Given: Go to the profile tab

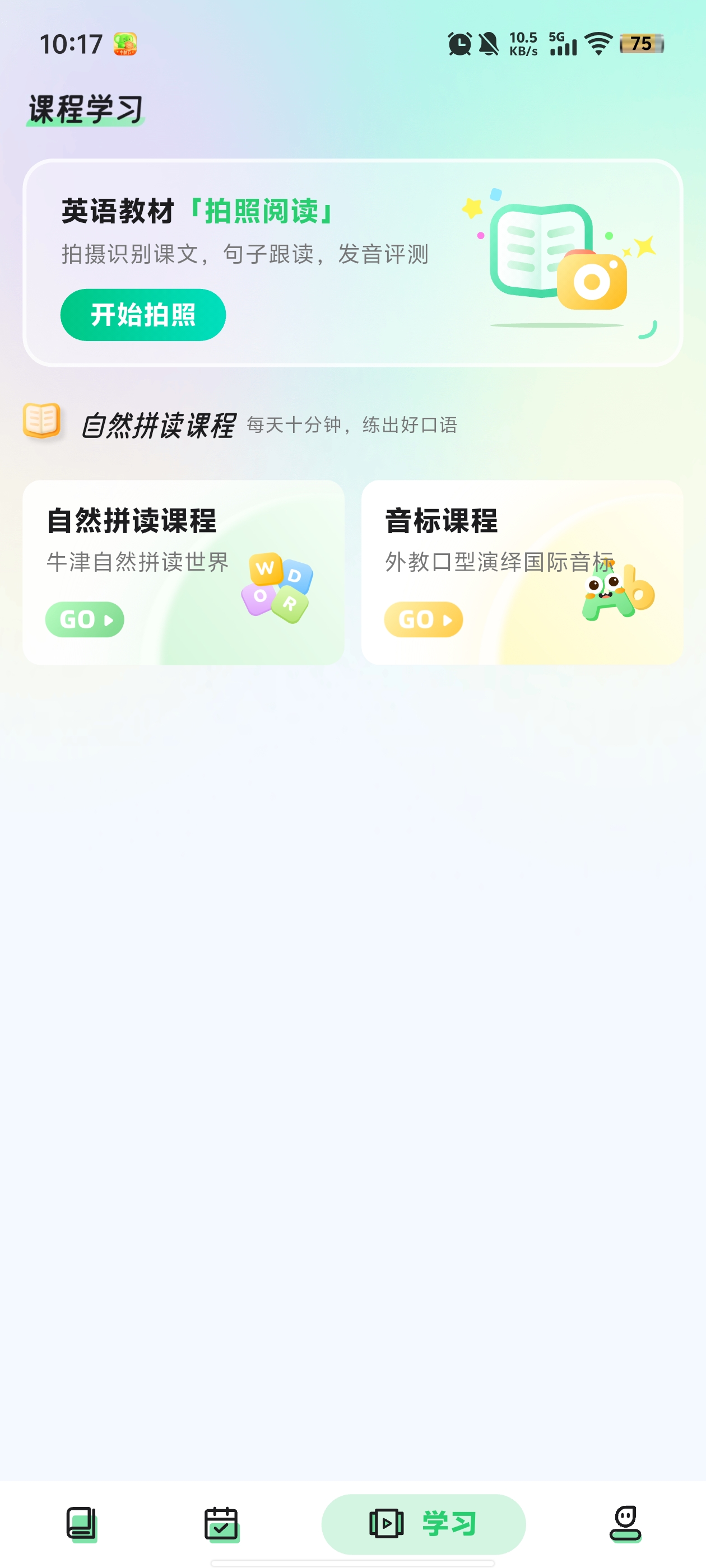Looking at the screenshot, I should (625, 1524).
